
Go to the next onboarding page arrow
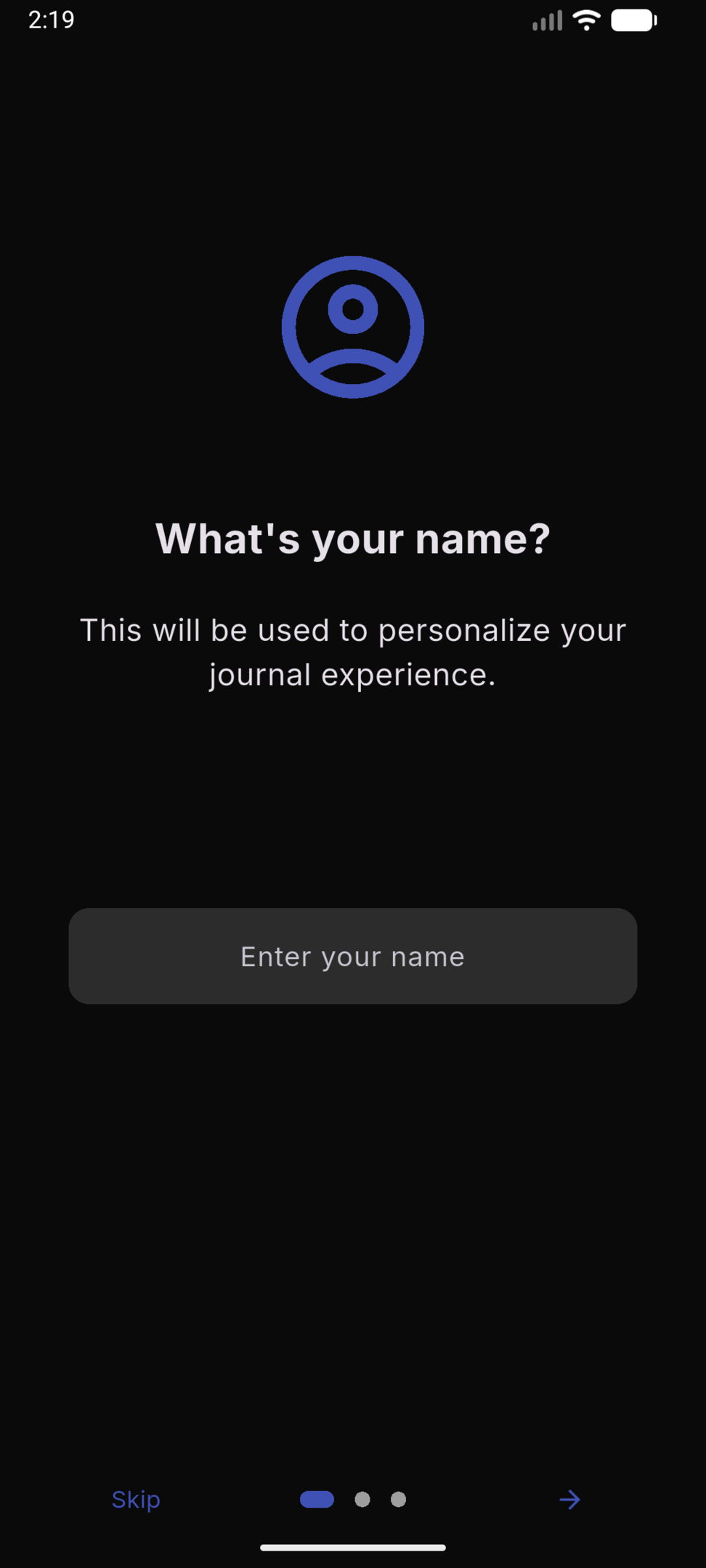(570, 1499)
